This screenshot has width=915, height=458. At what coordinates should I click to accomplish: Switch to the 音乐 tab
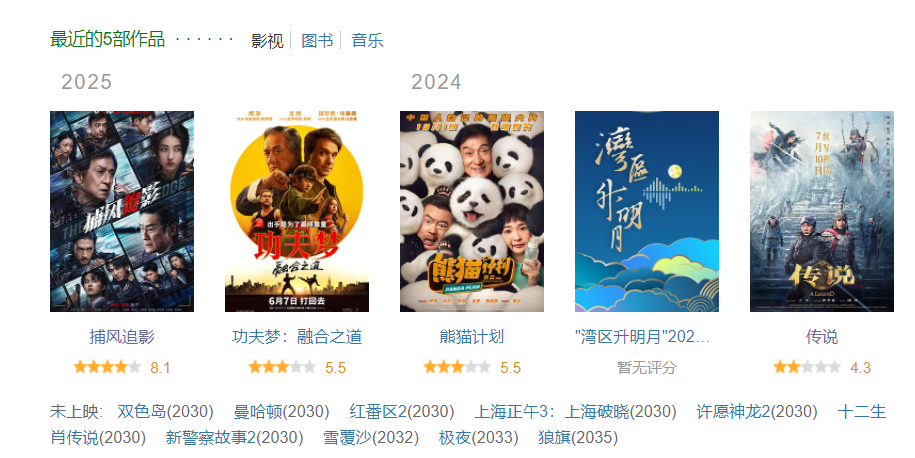click(367, 40)
